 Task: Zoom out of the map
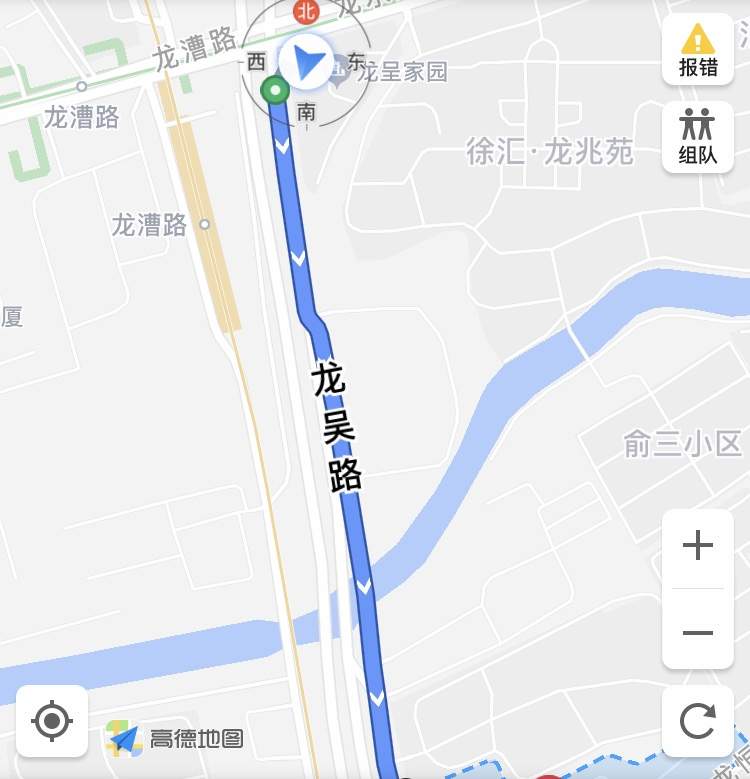point(697,632)
